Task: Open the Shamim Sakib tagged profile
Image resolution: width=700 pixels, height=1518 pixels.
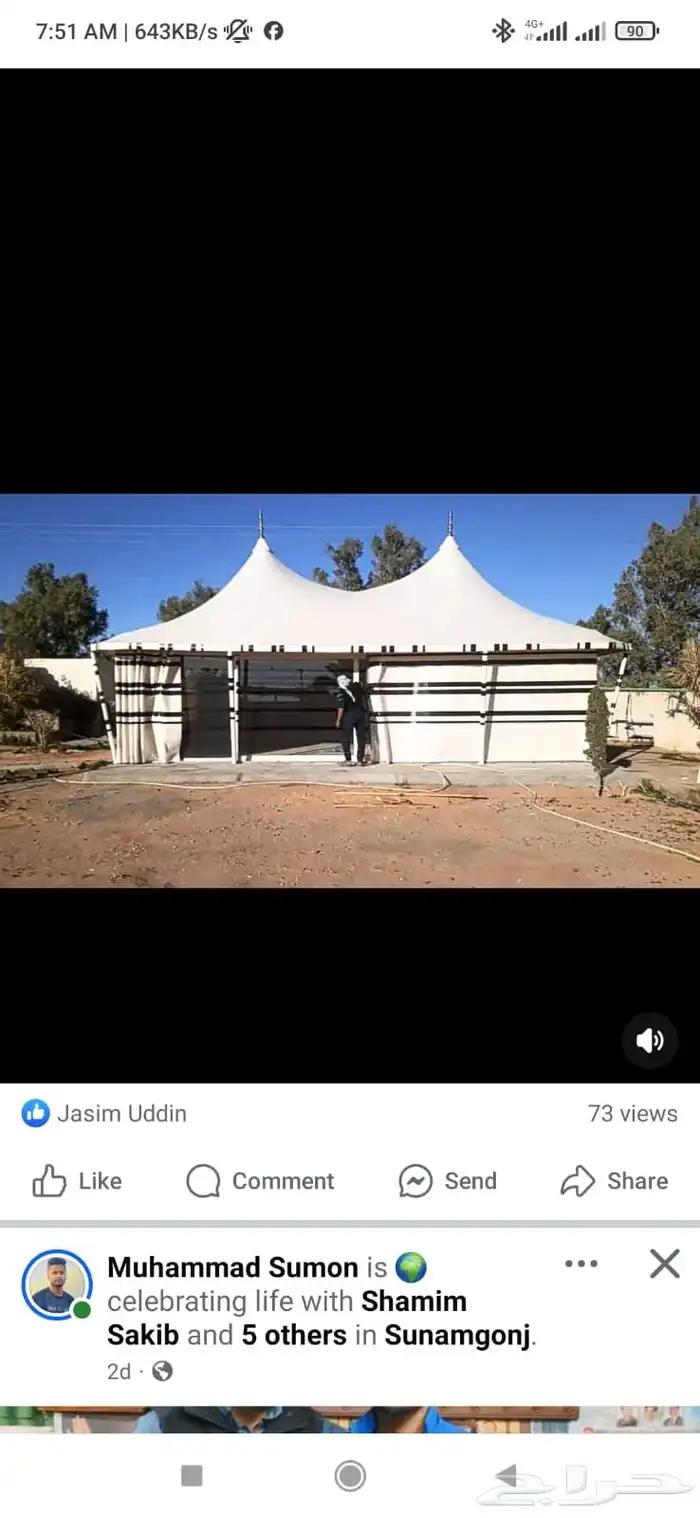Action: pyautogui.click(x=413, y=1301)
